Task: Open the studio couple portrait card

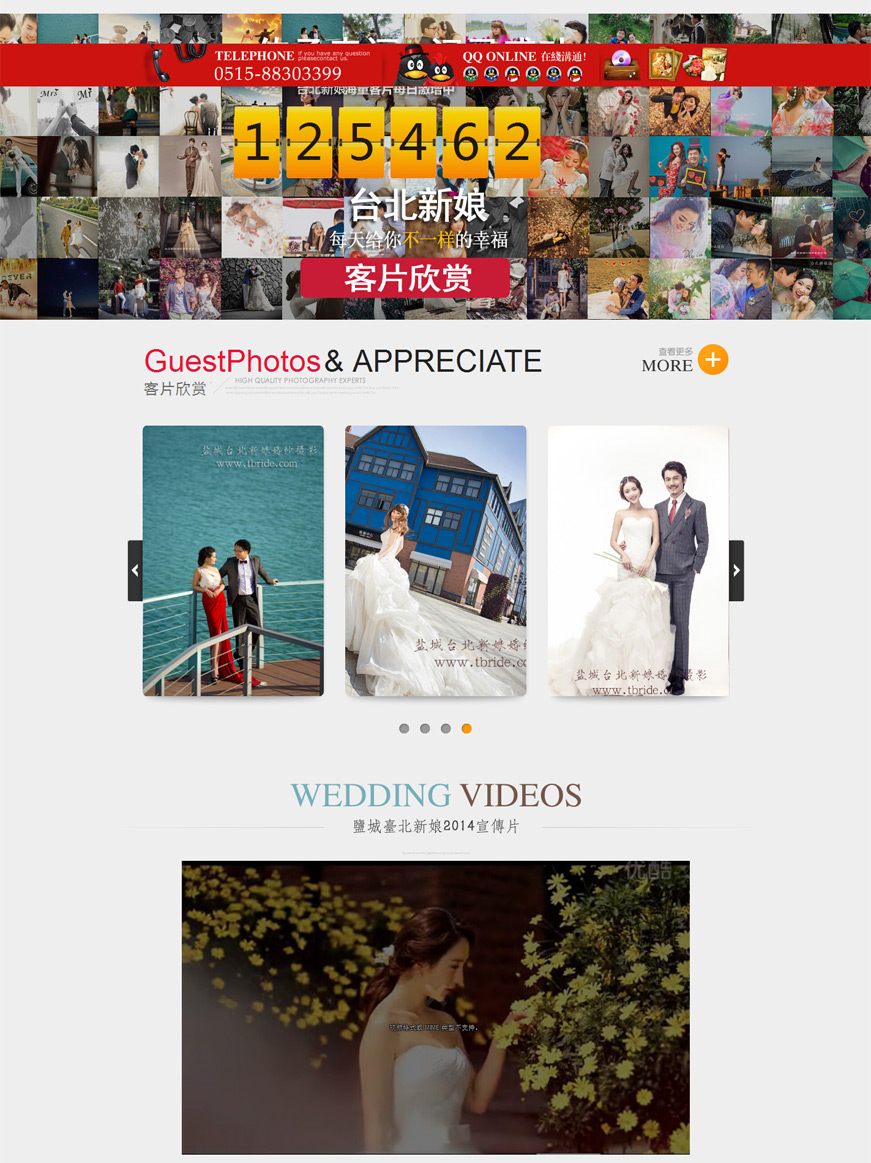Action: click(638, 560)
